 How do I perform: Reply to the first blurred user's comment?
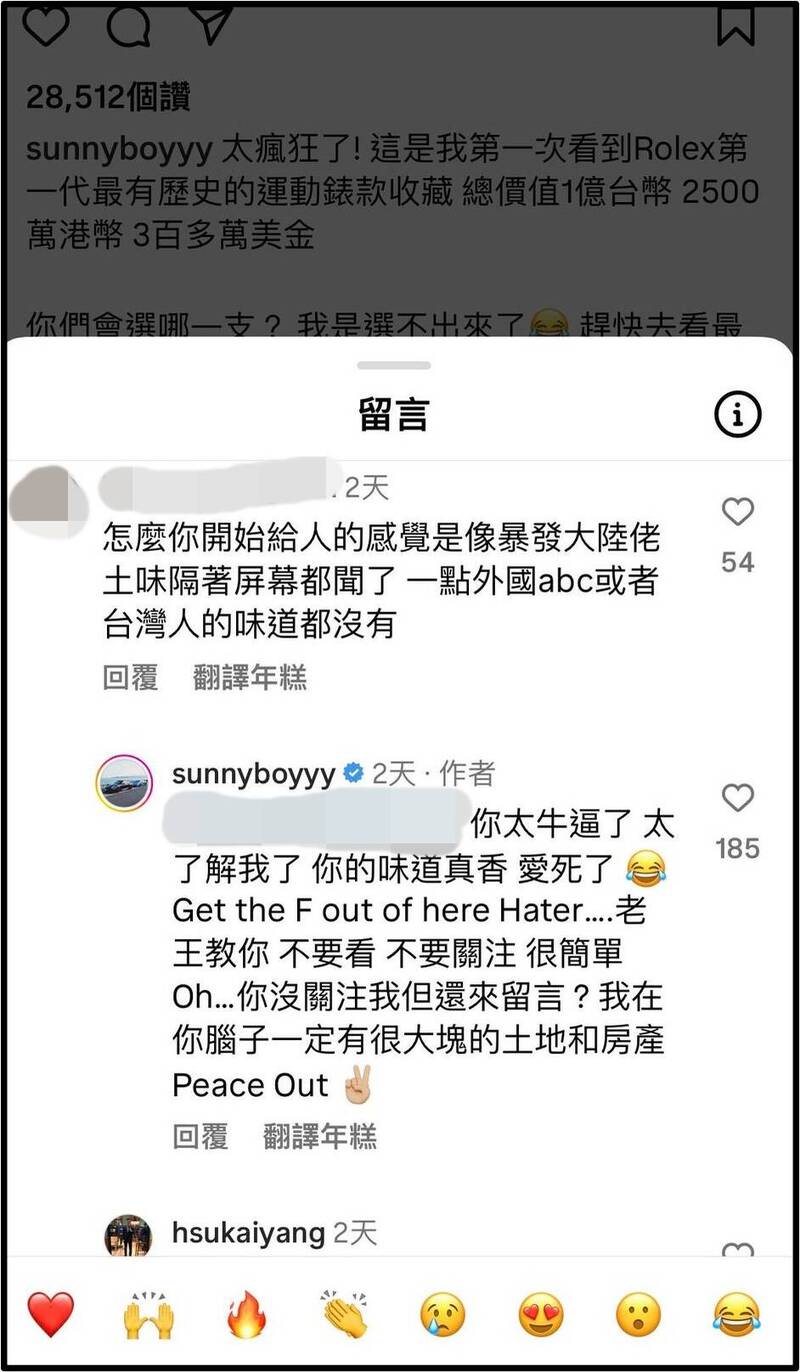pos(131,678)
